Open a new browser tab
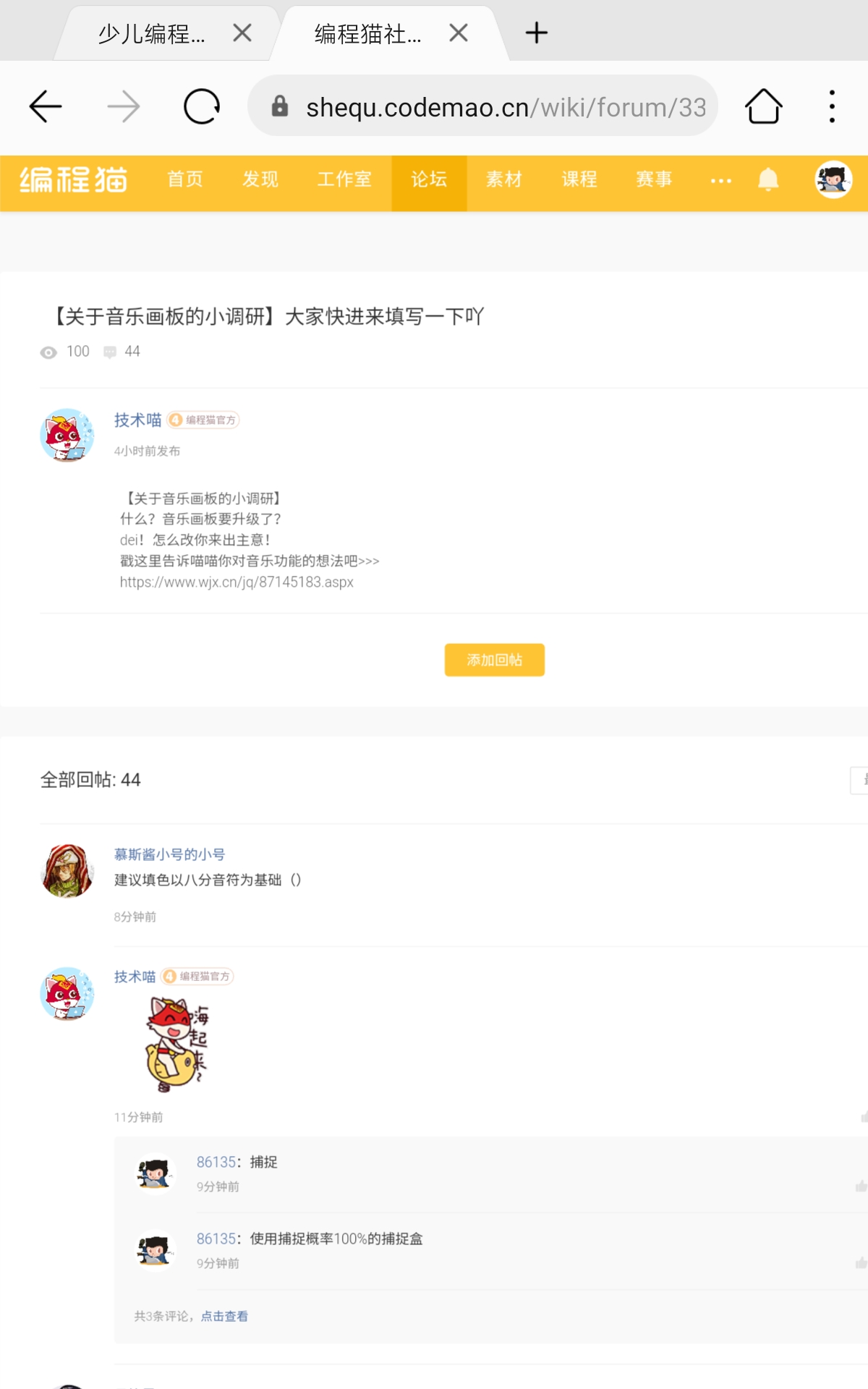The height and width of the screenshot is (1389, 868). pos(536,33)
